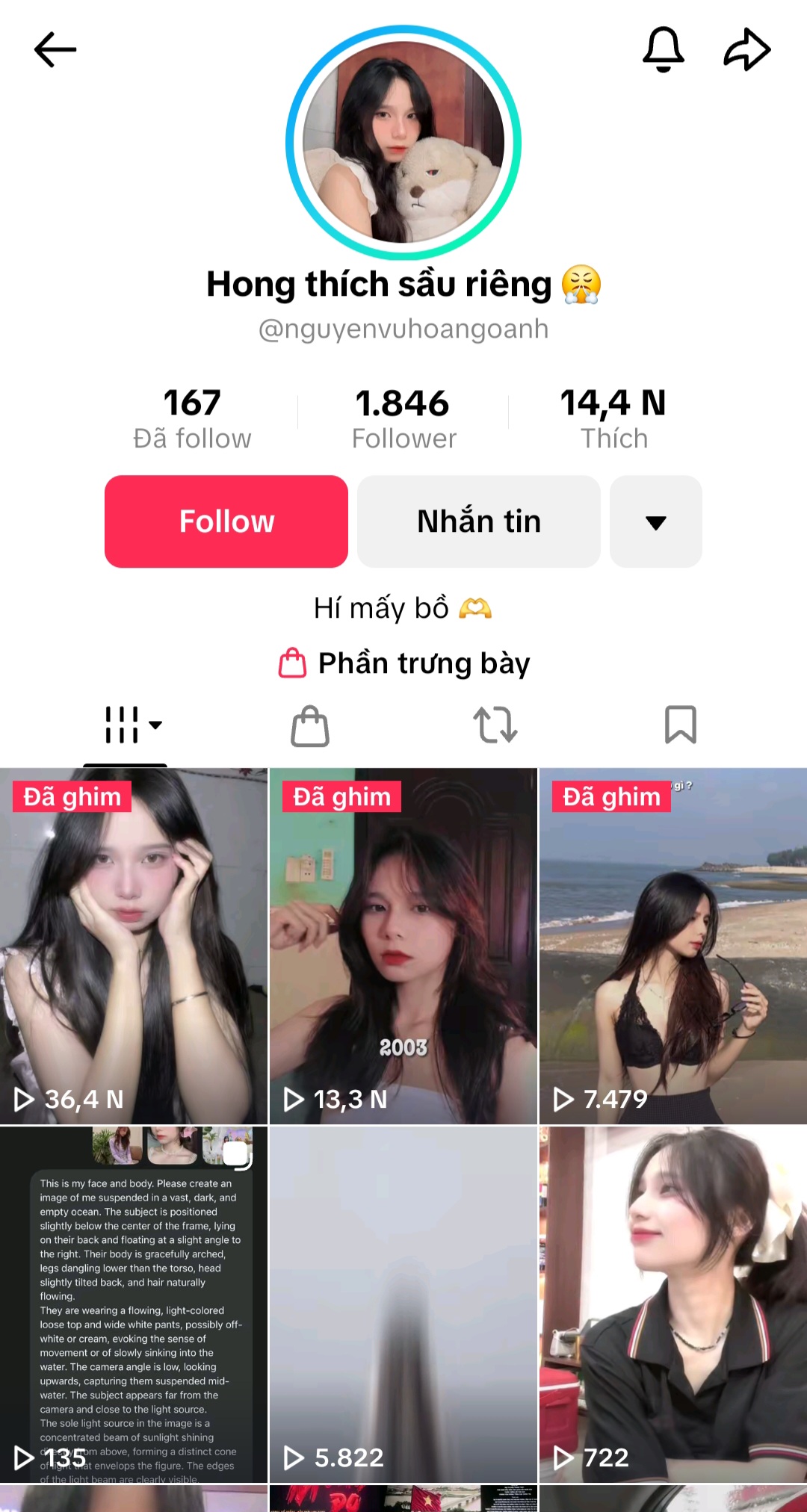Open Nhắn tin to message
Screen dimensions: 807x1512
click(x=478, y=521)
